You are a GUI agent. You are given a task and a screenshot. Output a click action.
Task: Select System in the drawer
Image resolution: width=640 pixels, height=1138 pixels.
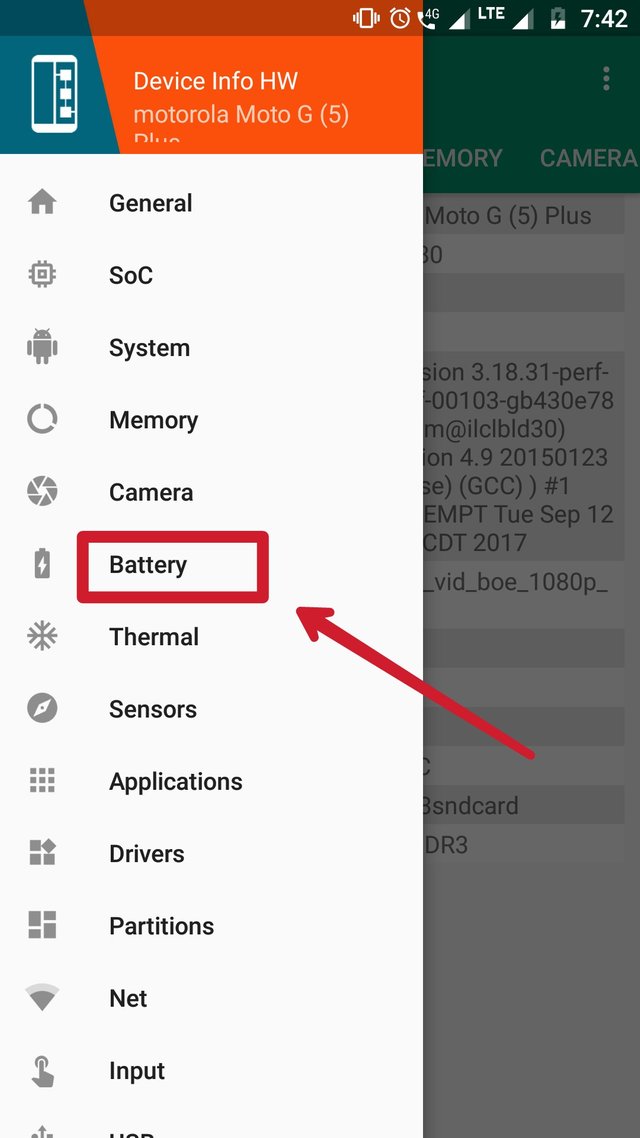pyautogui.click(x=149, y=348)
